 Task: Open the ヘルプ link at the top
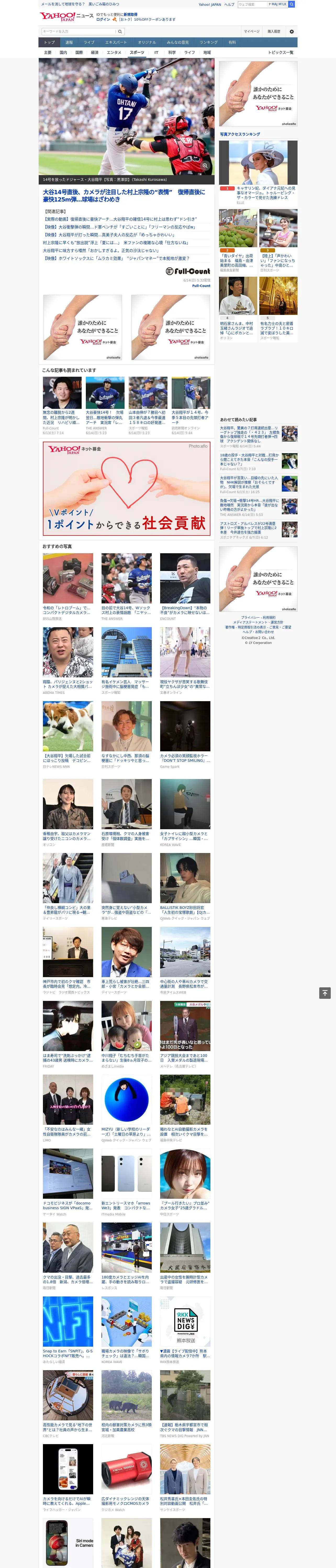coord(229,4)
